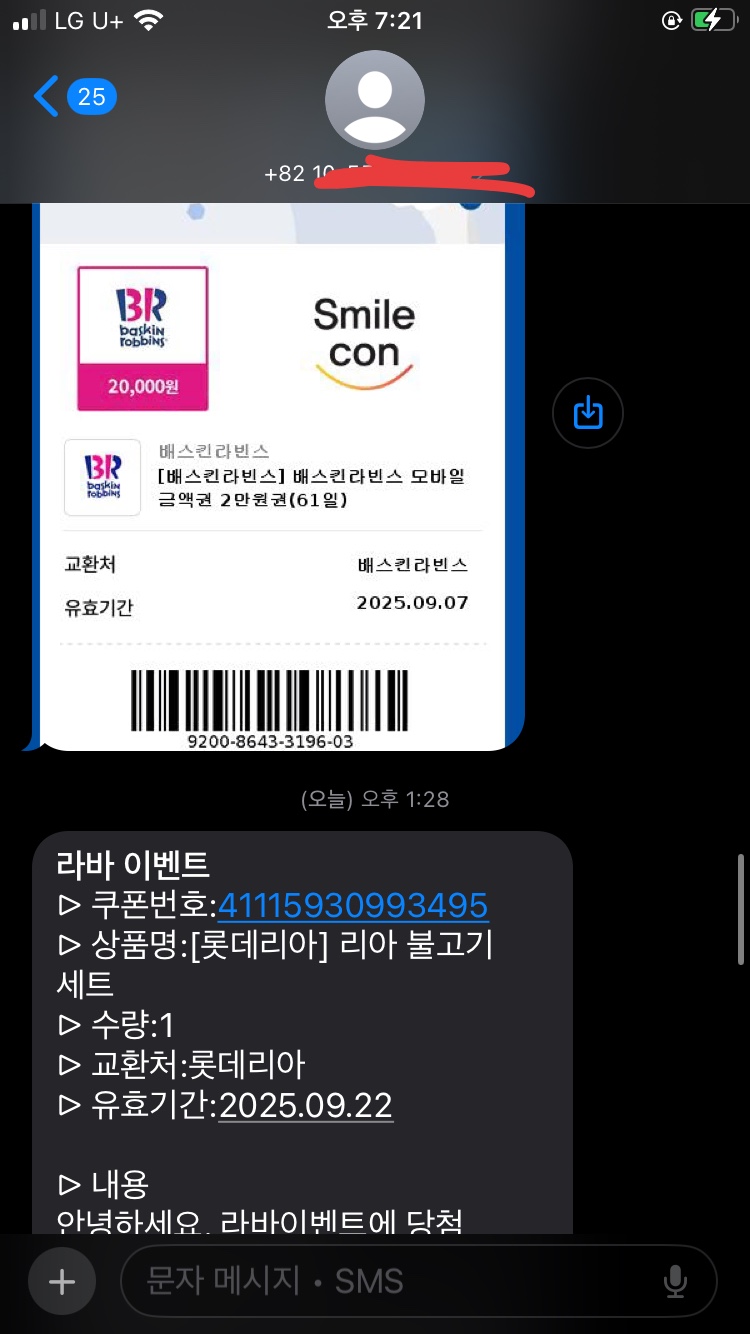Start voice dictation with the microphone

(x=676, y=1281)
